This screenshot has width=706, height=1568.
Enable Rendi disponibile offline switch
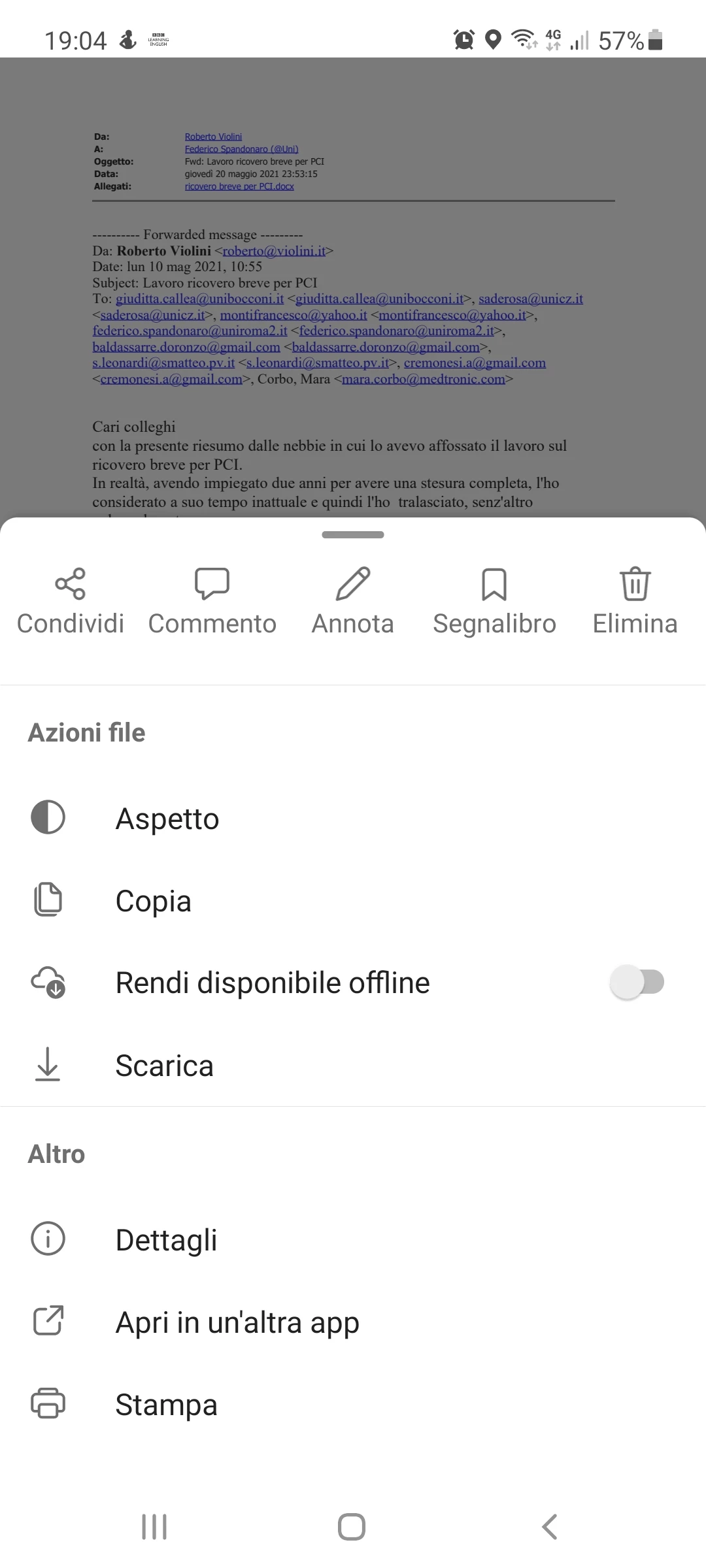[637, 982]
